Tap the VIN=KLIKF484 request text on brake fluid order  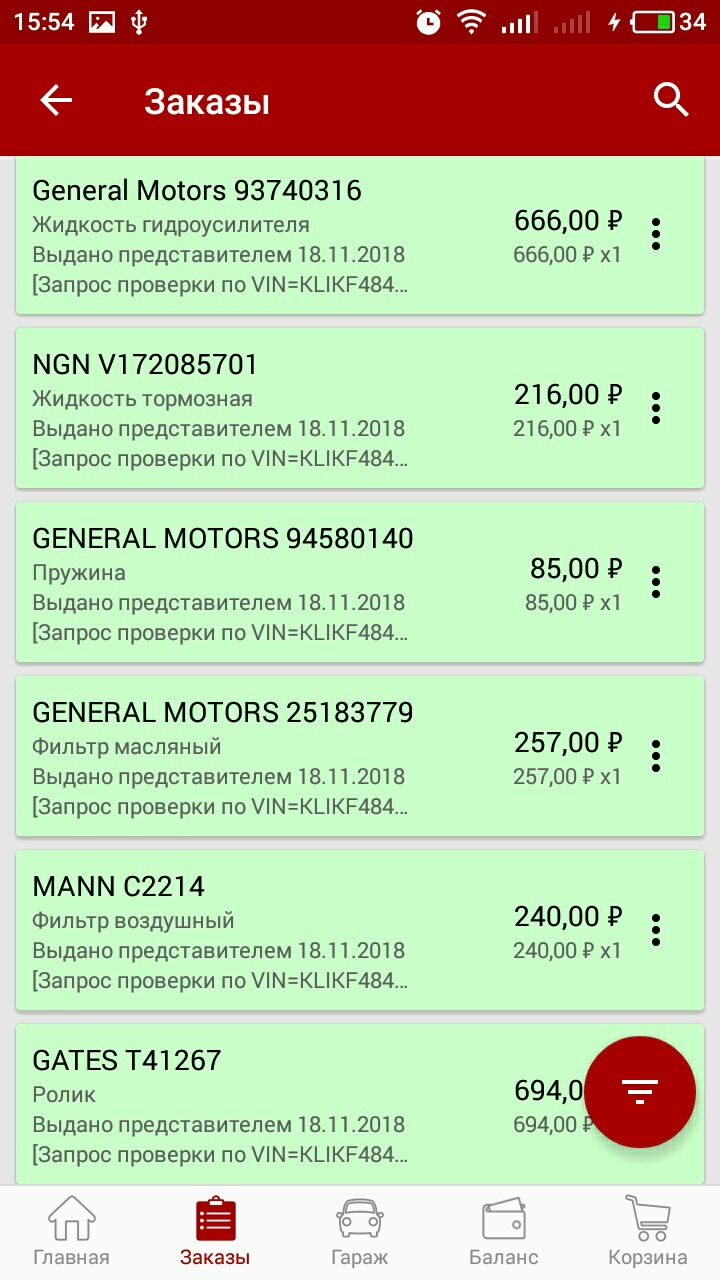[218, 459]
